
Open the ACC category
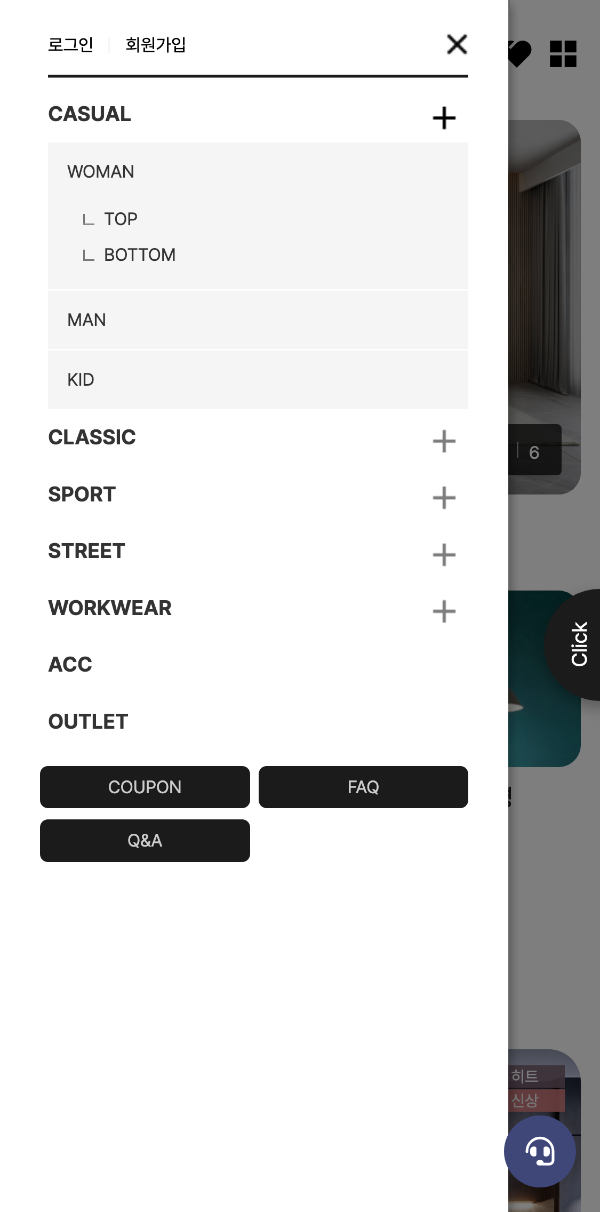(x=70, y=665)
